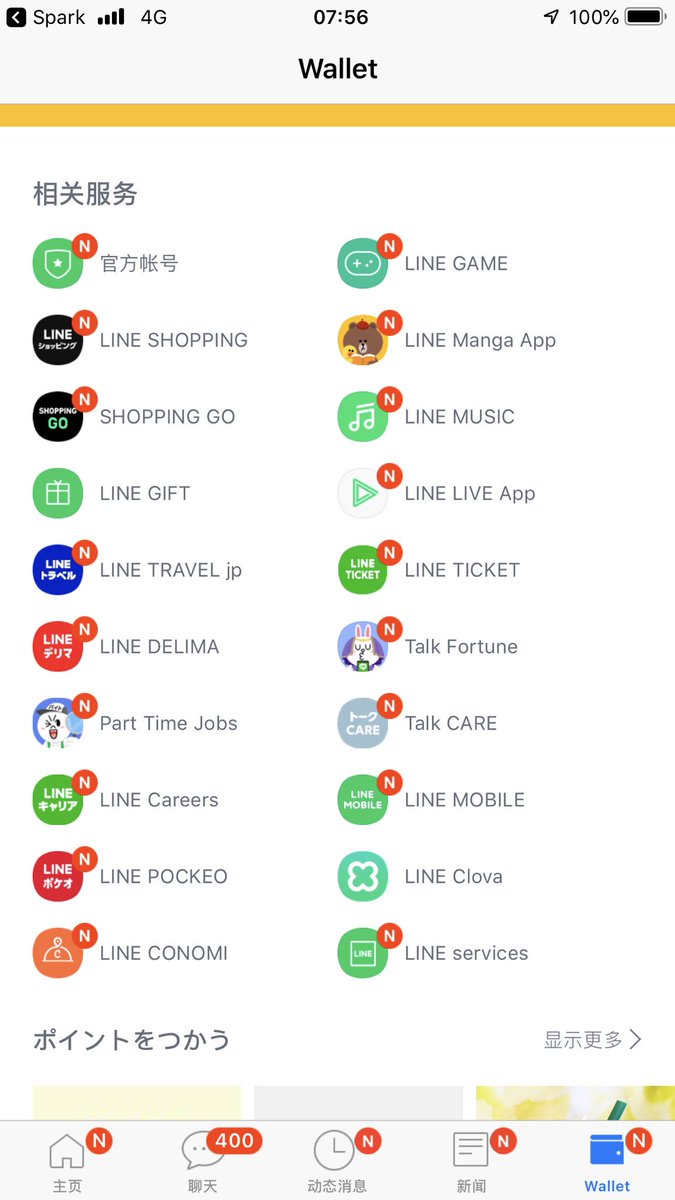Screen dimensions: 675x1200
Task: Open LINE services
Action: tap(432, 953)
